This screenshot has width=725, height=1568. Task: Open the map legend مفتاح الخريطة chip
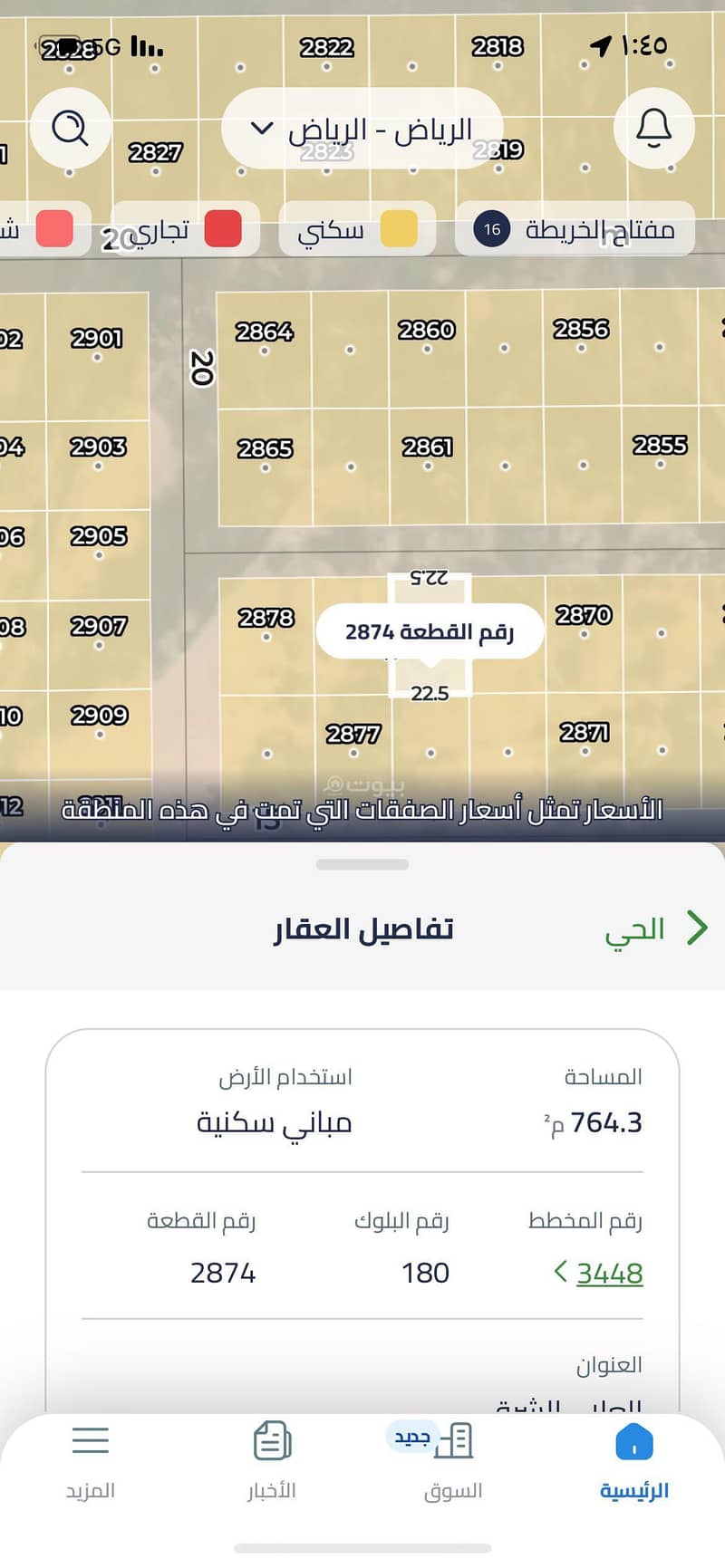pyautogui.click(x=575, y=229)
